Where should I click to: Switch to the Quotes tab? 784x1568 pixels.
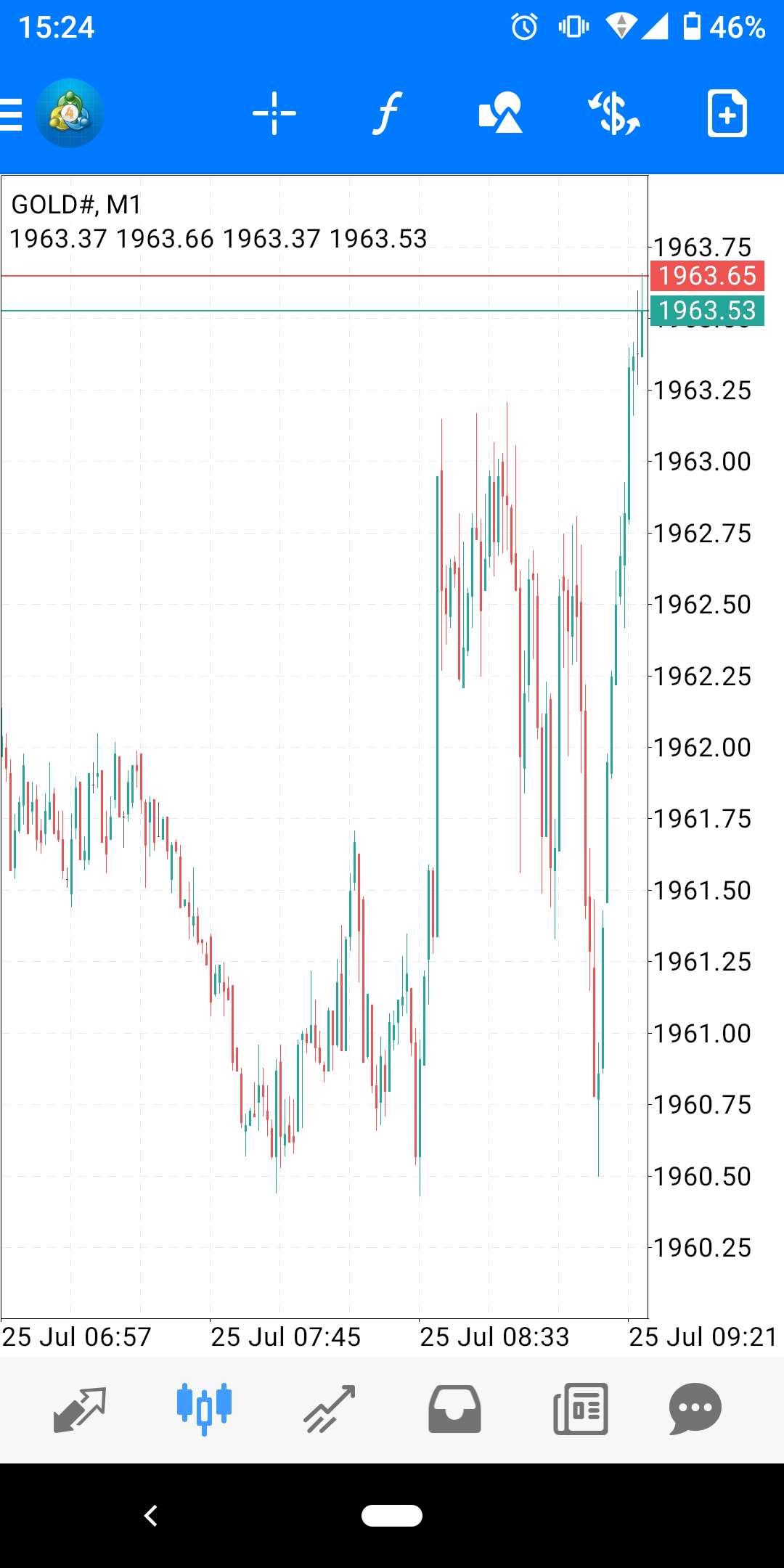point(80,1409)
